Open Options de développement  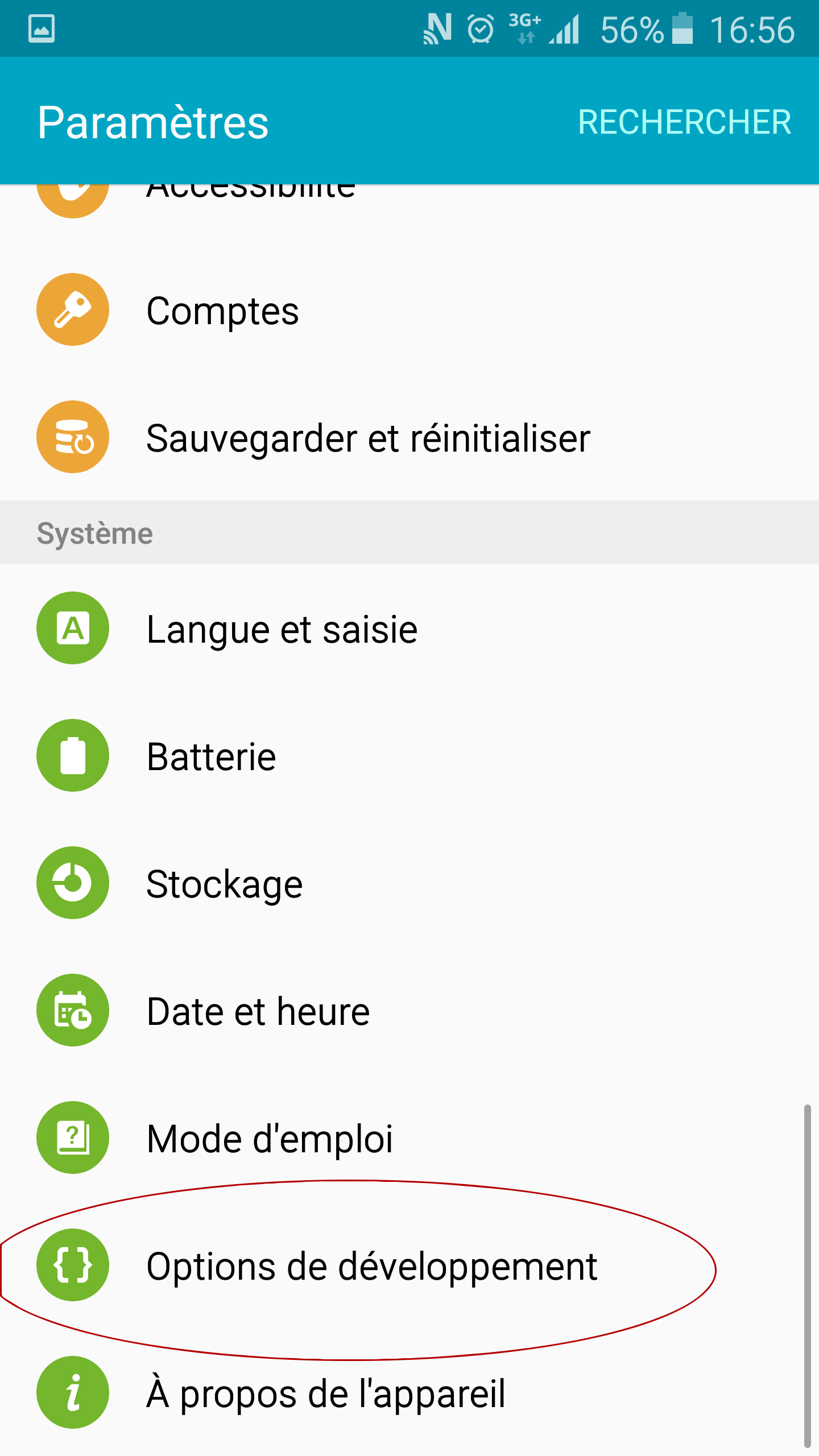click(x=409, y=1265)
